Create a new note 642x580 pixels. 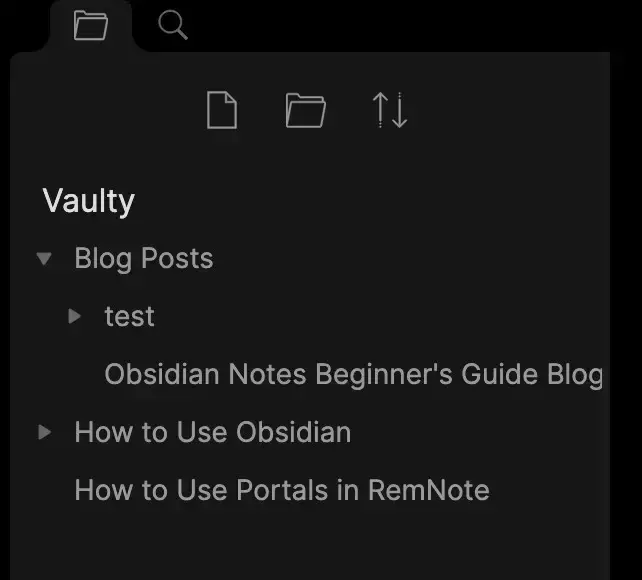coord(222,110)
